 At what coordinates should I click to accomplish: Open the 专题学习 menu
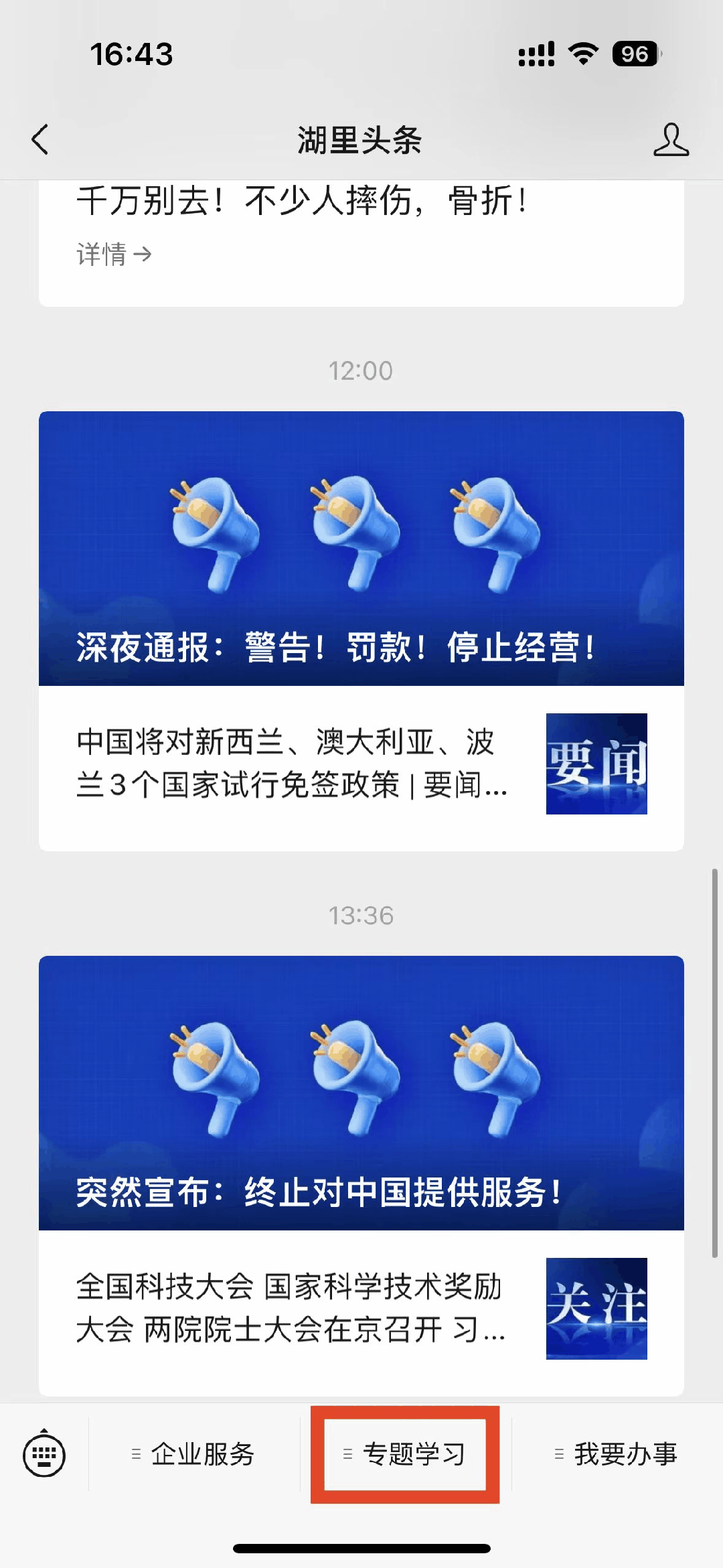(406, 1455)
